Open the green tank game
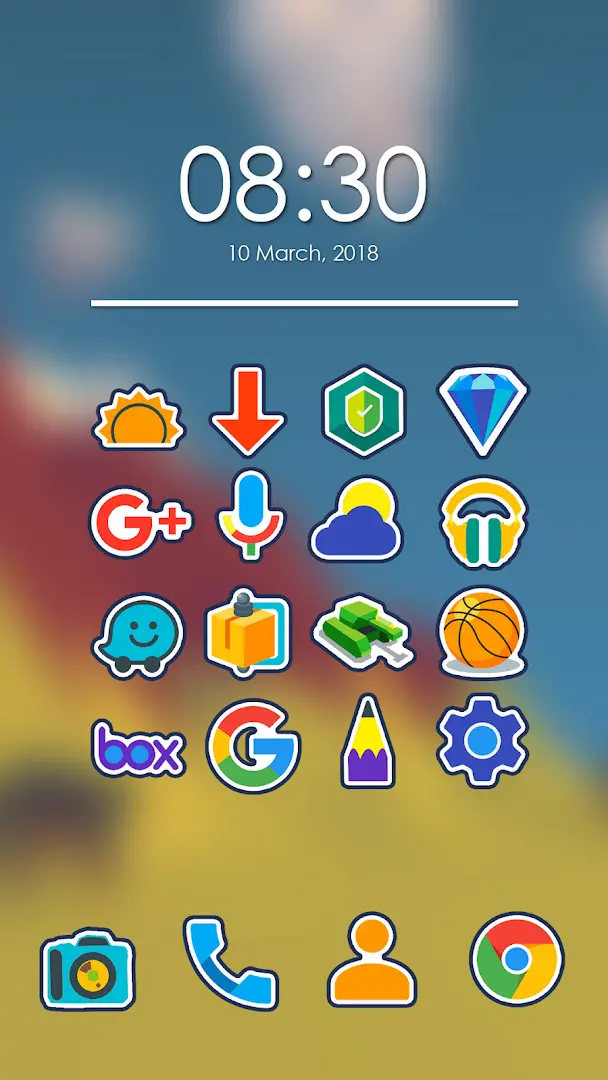 [x=362, y=633]
